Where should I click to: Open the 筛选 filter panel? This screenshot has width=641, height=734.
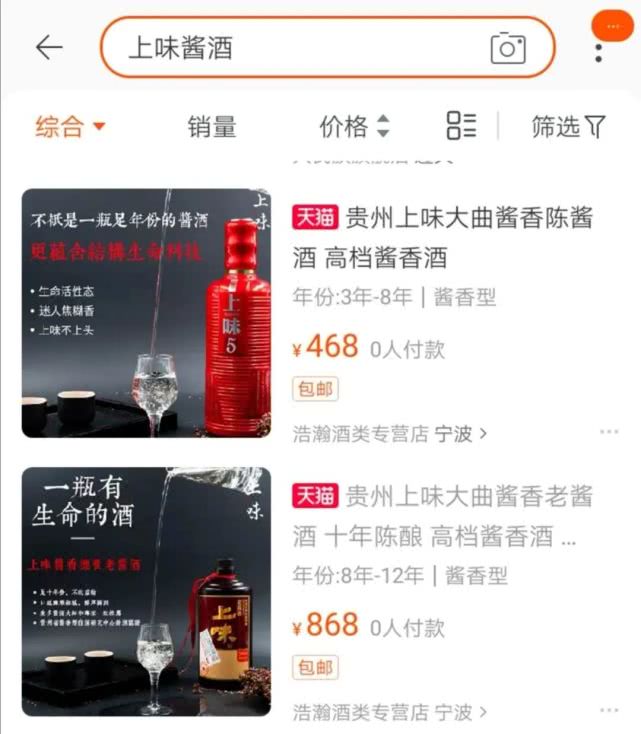tap(568, 127)
